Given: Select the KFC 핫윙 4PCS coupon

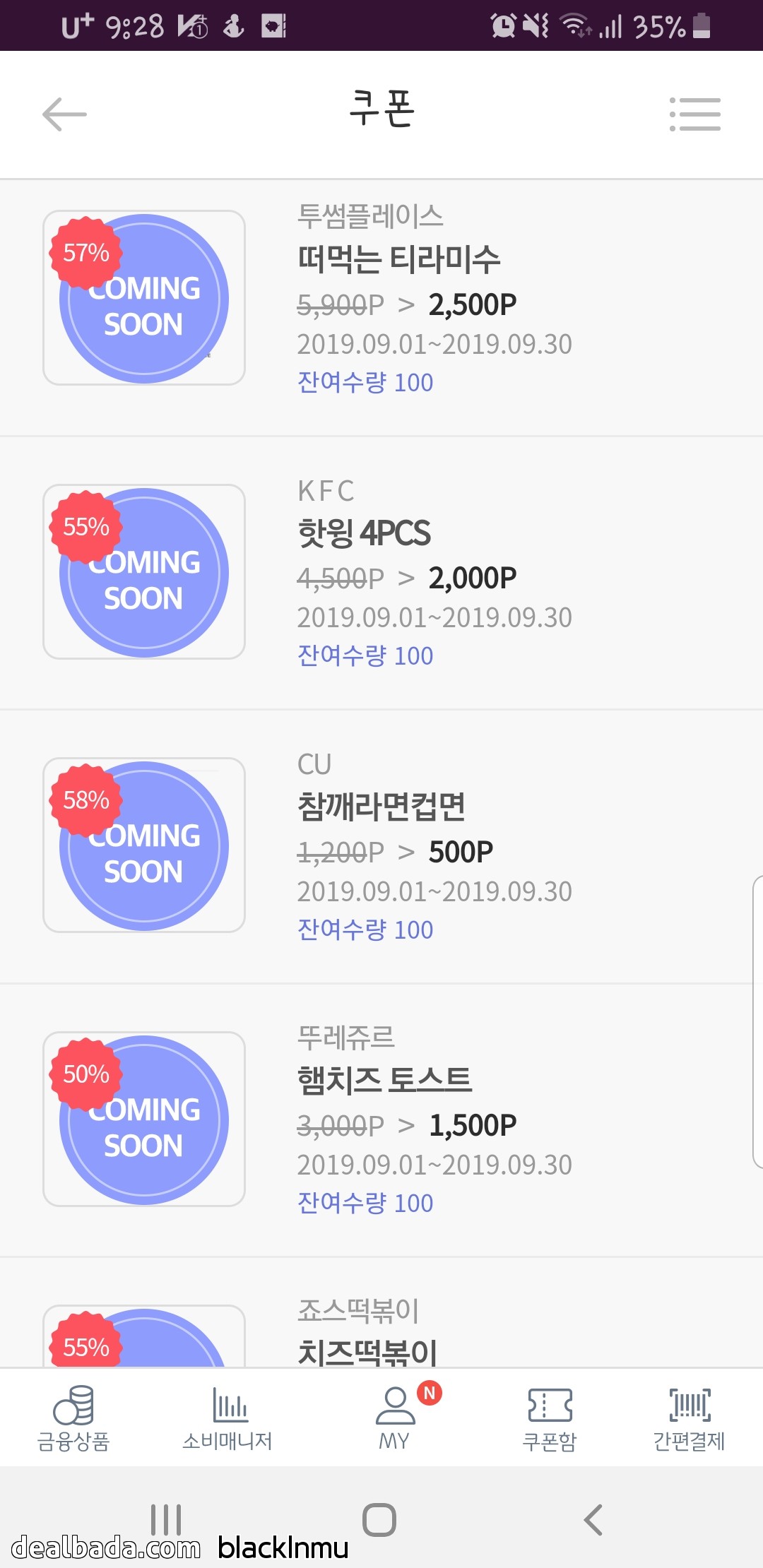Looking at the screenshot, I should [x=364, y=533].
